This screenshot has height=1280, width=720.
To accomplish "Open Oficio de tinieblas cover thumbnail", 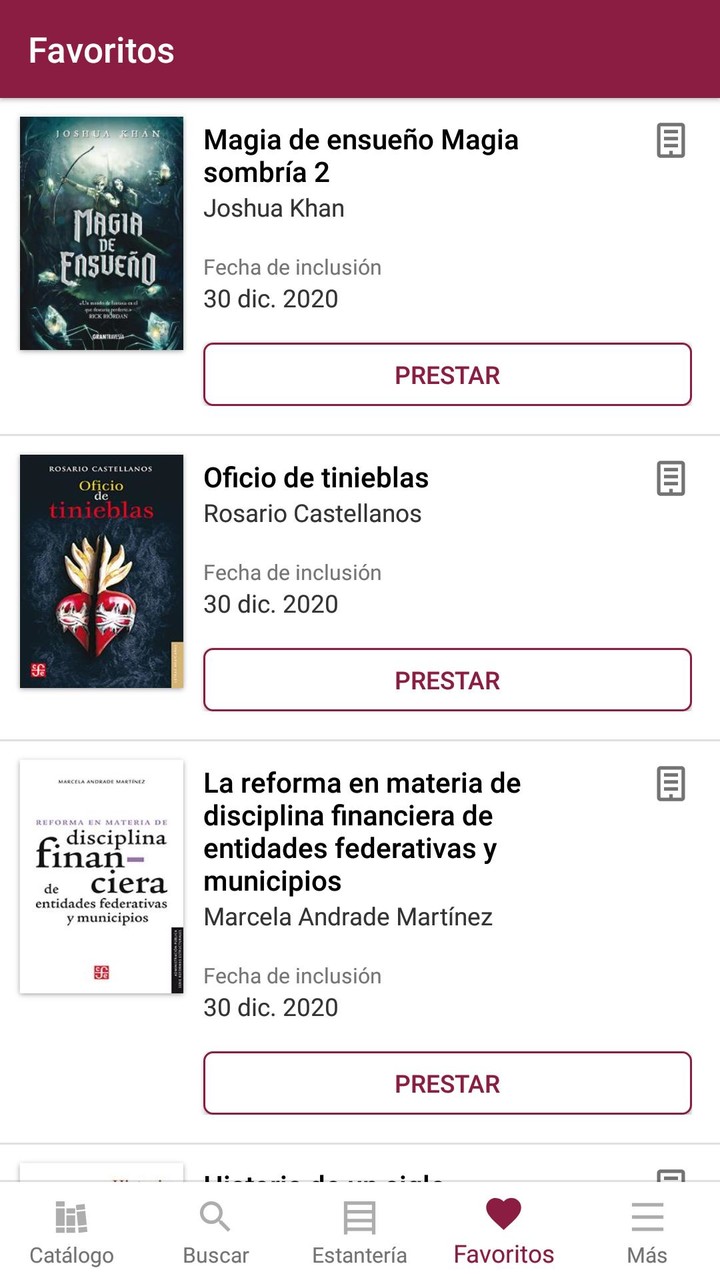I will (x=101, y=571).
